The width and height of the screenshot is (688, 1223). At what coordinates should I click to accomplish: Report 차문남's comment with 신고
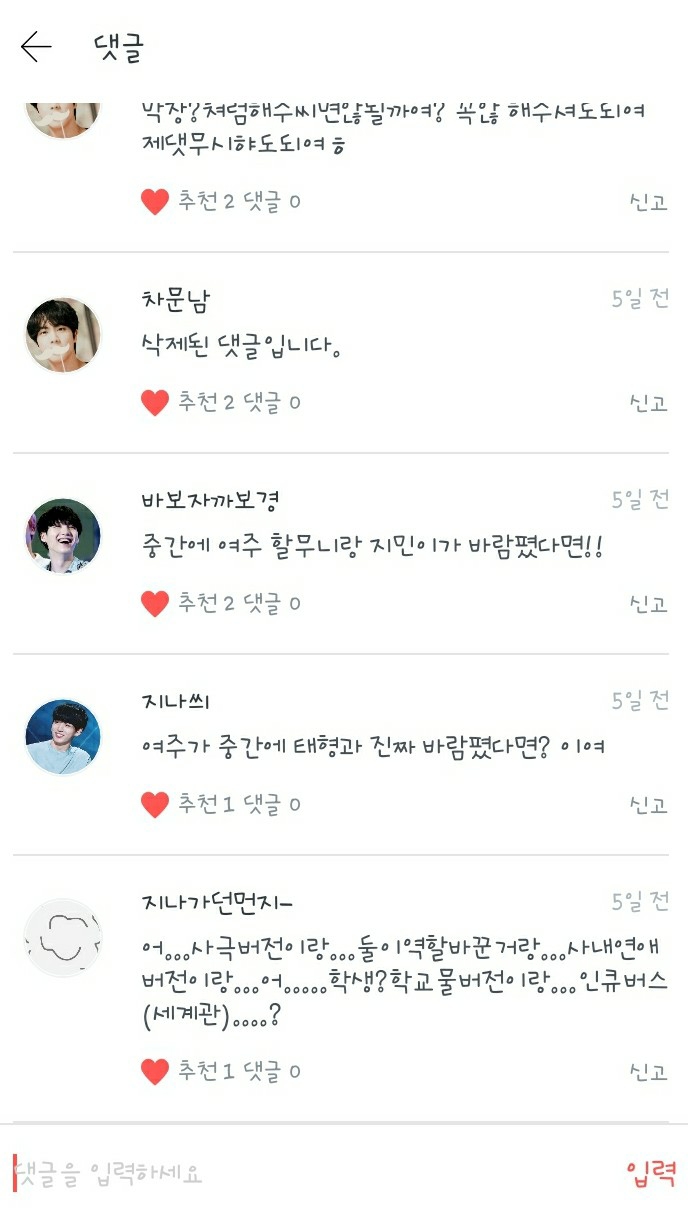(648, 403)
